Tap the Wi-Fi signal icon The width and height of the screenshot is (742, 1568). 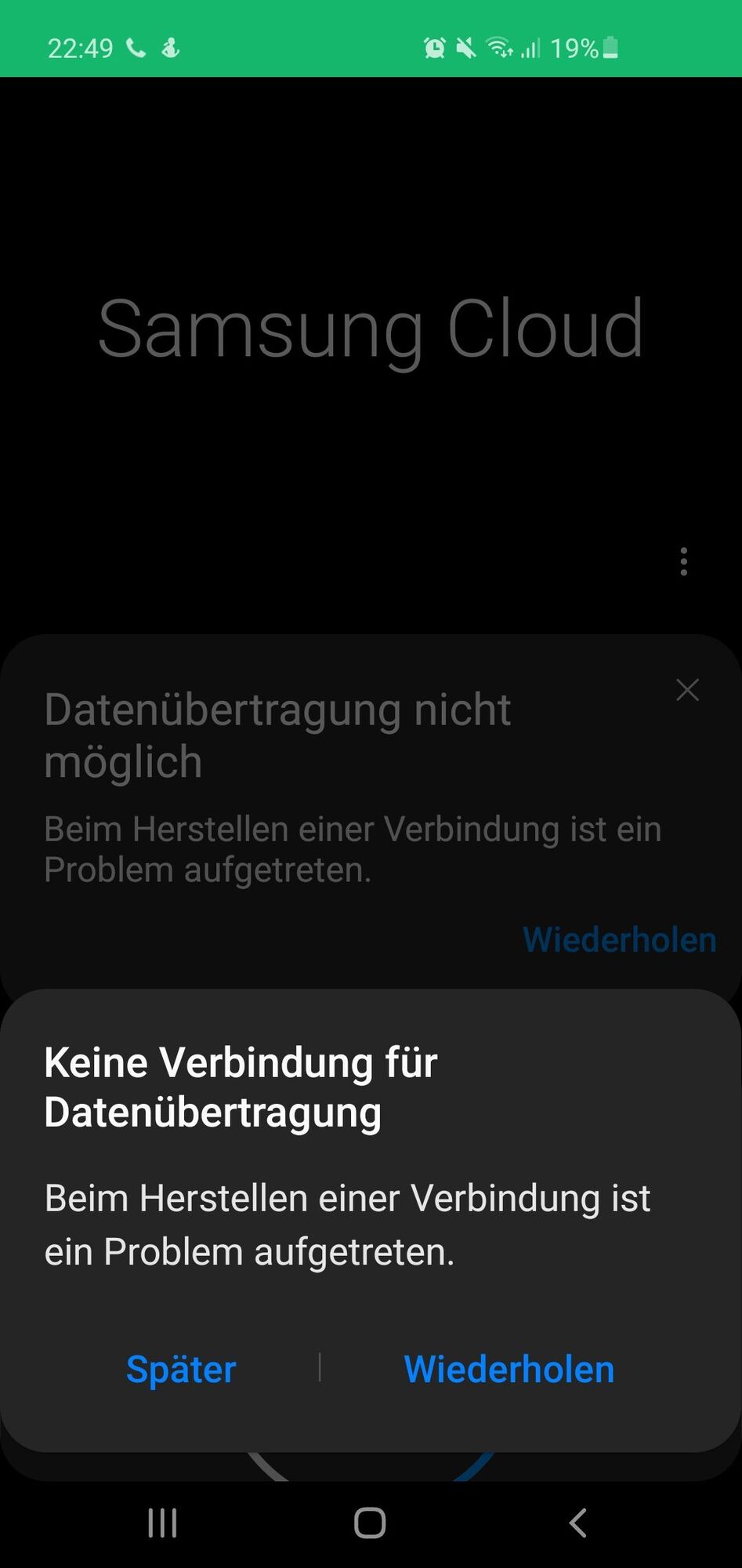499,49
